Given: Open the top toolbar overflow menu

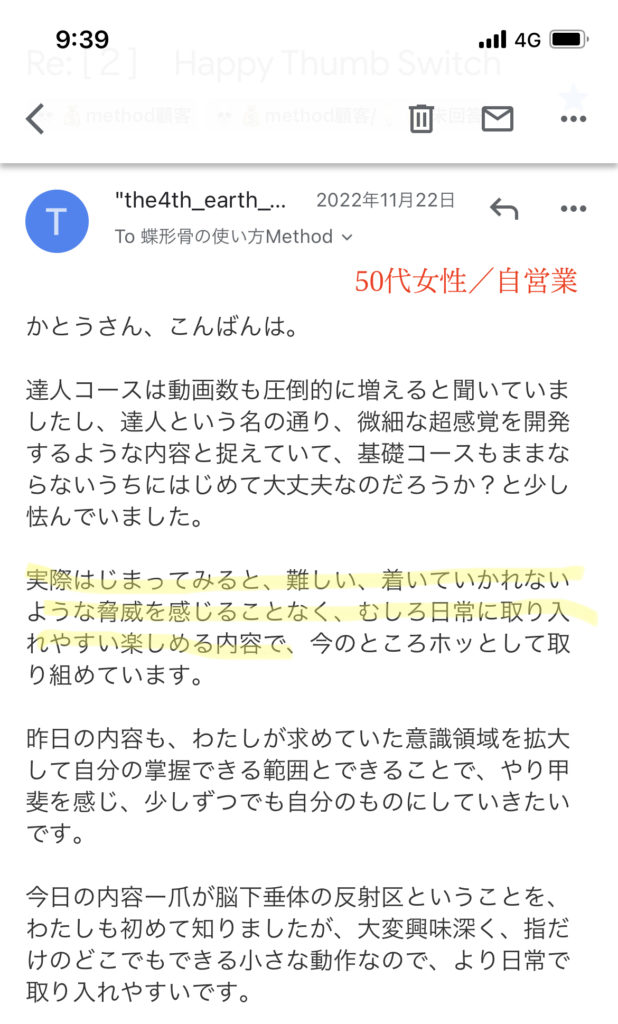Looking at the screenshot, I should tap(573, 119).
